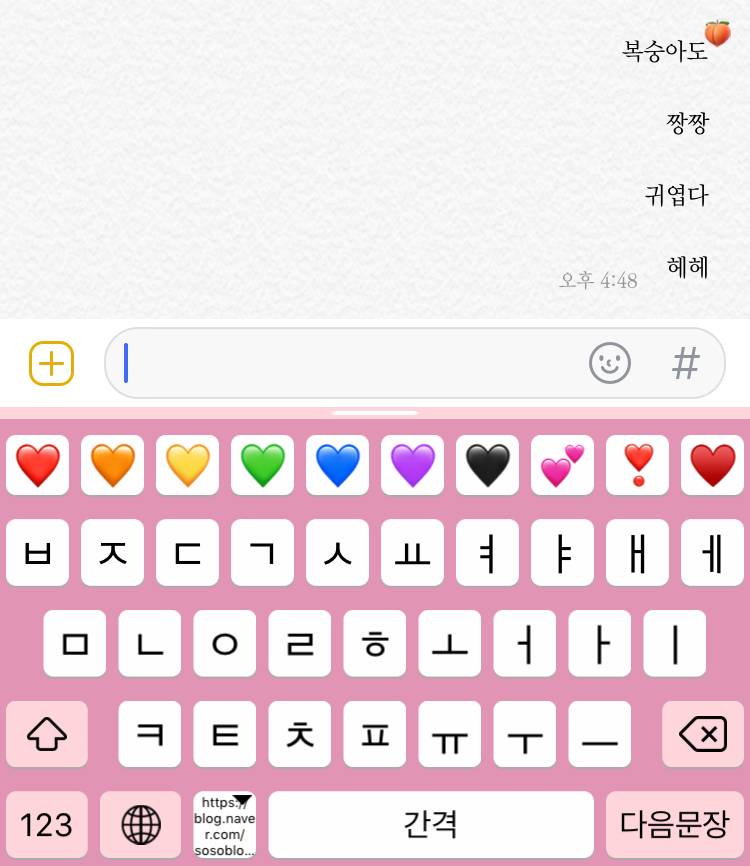Toggle to the number layout with the 123 key

[46, 825]
